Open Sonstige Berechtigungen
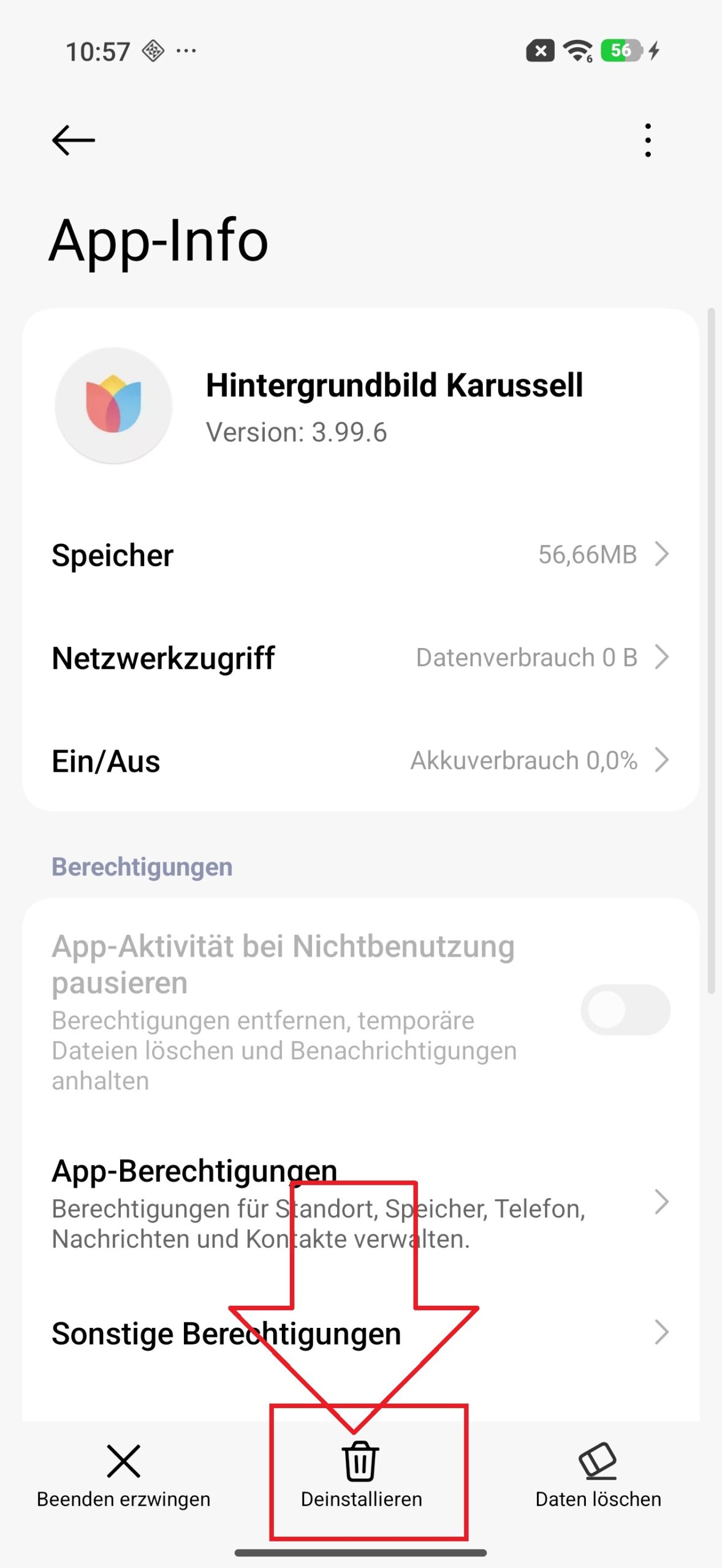This screenshot has width=722, height=1568. (360, 1333)
